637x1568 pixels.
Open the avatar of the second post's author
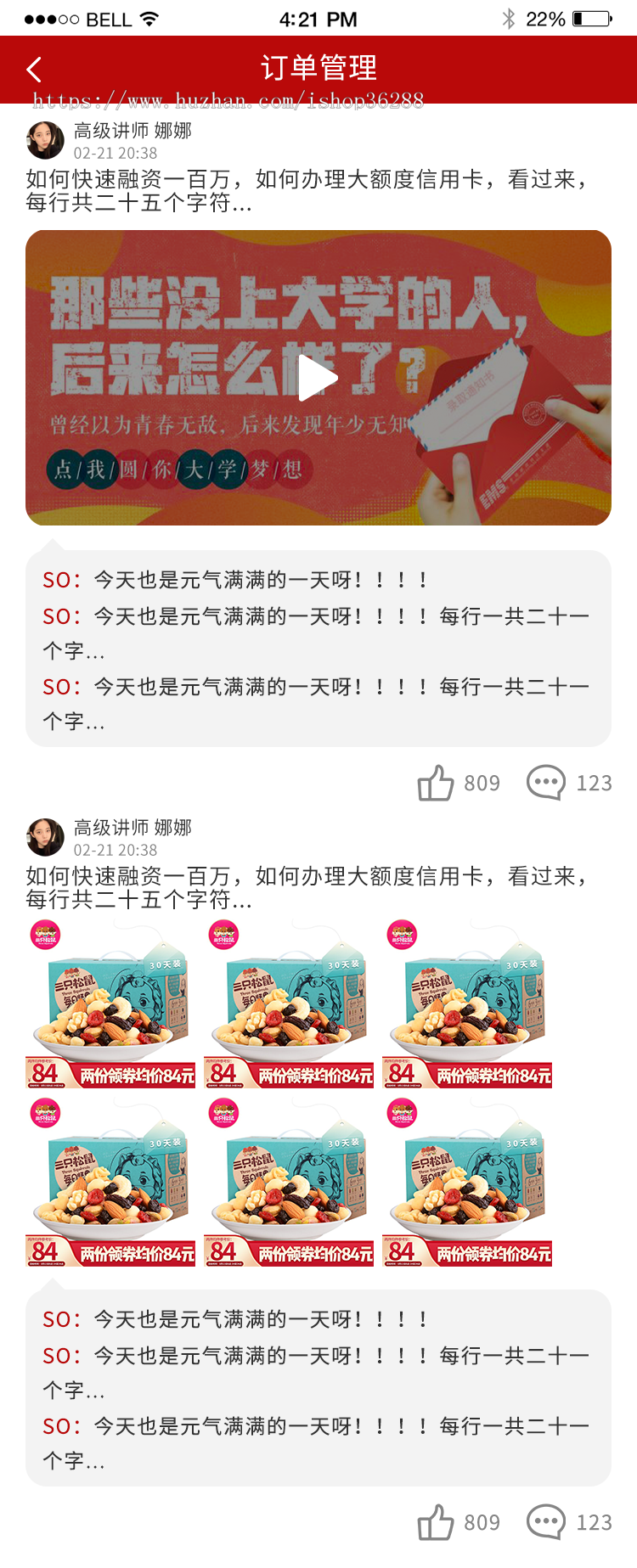[x=45, y=837]
